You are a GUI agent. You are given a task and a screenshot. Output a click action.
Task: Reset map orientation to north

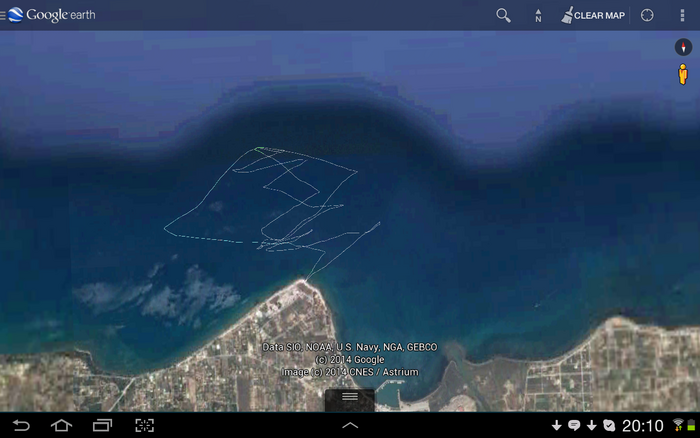click(x=538, y=15)
